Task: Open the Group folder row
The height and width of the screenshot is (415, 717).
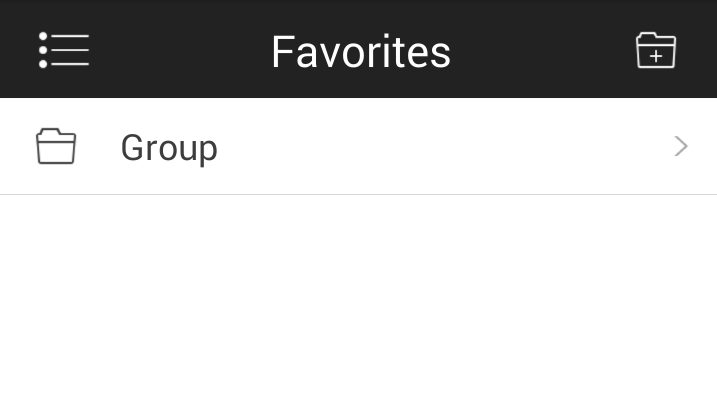Action: pos(358,147)
